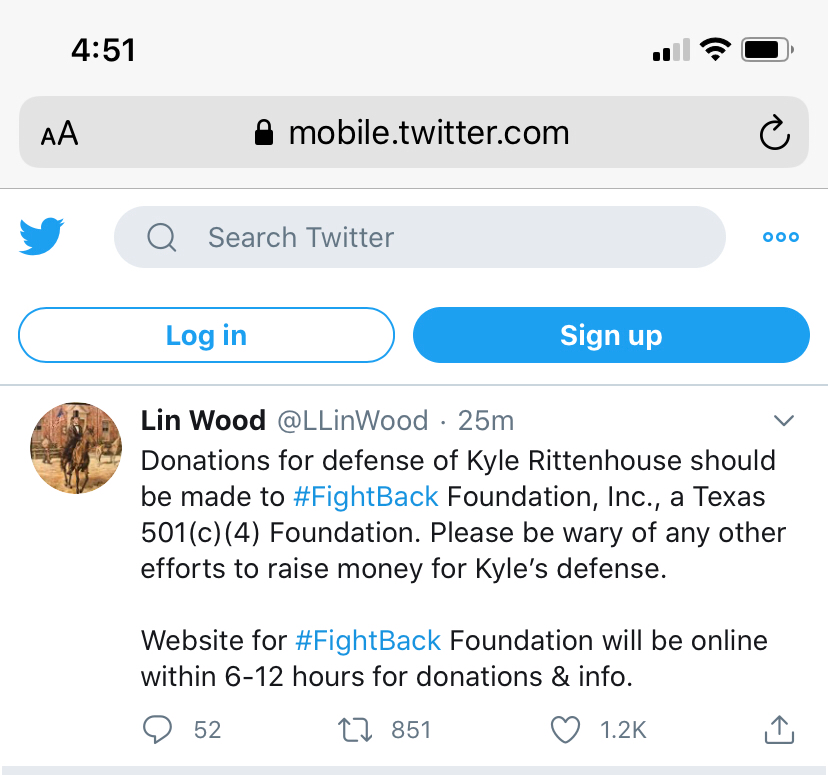Open the first #FightBack hashtag
The image size is (828, 775).
click(x=366, y=497)
